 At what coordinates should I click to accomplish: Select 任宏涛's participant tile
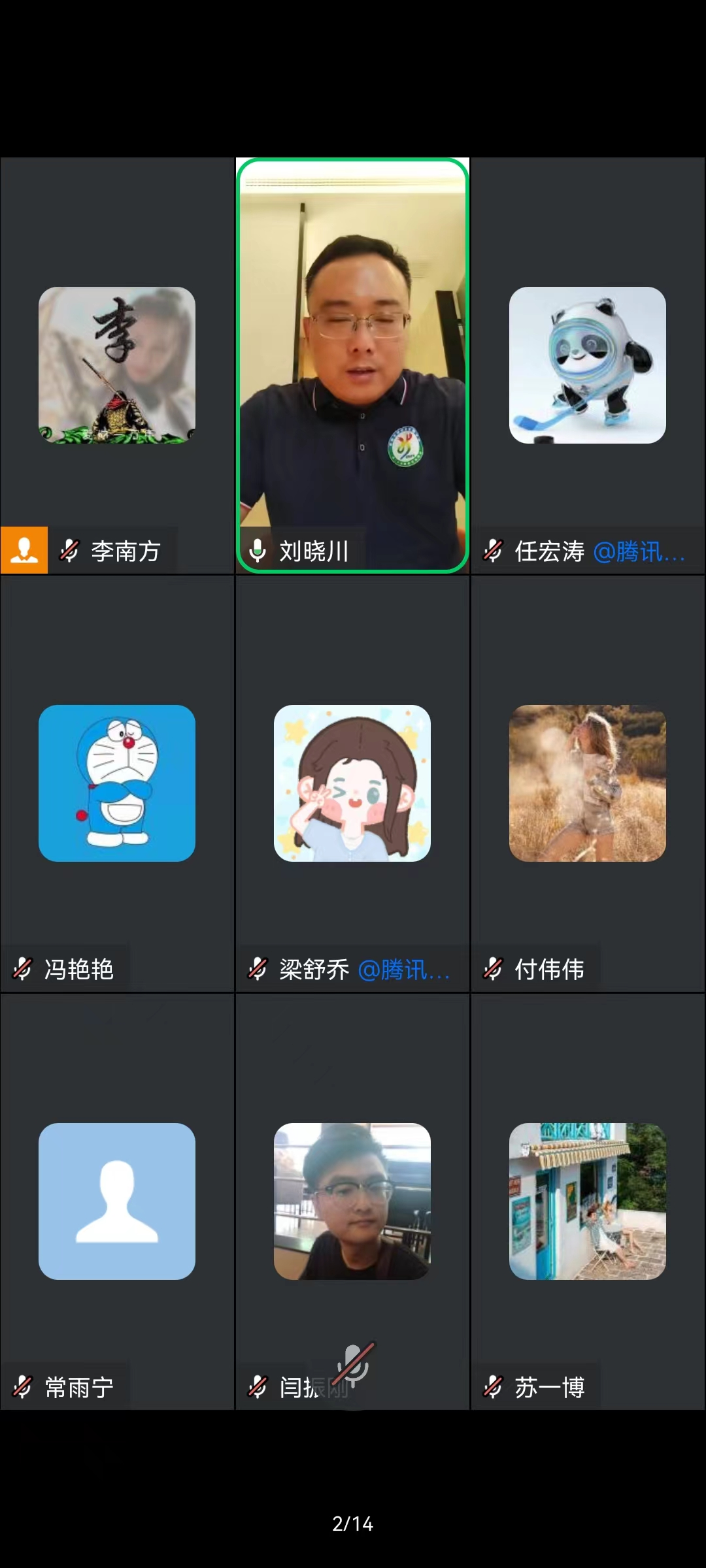click(x=588, y=365)
